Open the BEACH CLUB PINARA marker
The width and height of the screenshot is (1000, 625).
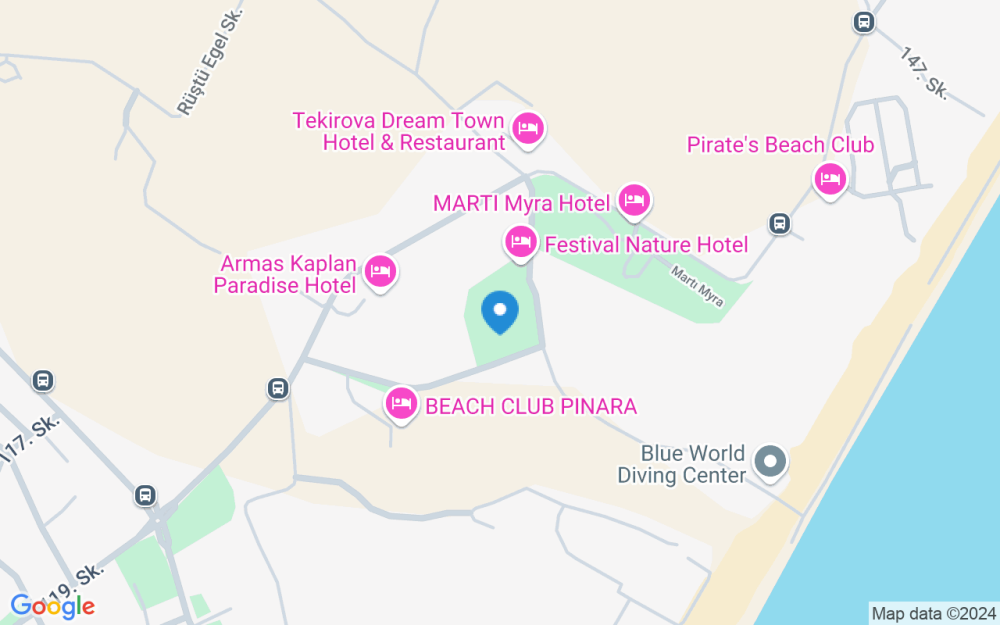click(401, 403)
